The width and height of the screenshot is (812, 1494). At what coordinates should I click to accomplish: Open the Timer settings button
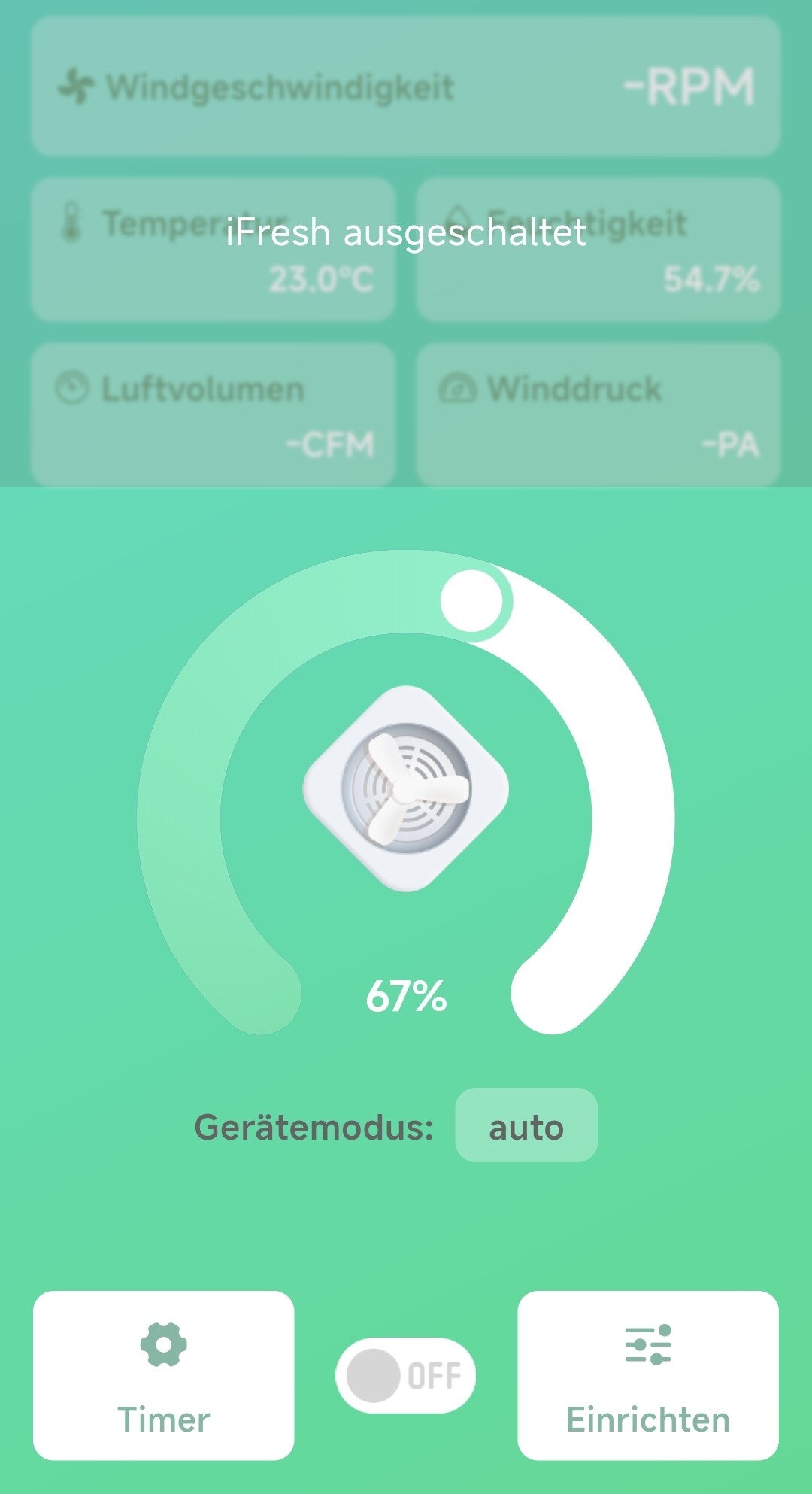pyautogui.click(x=164, y=1375)
